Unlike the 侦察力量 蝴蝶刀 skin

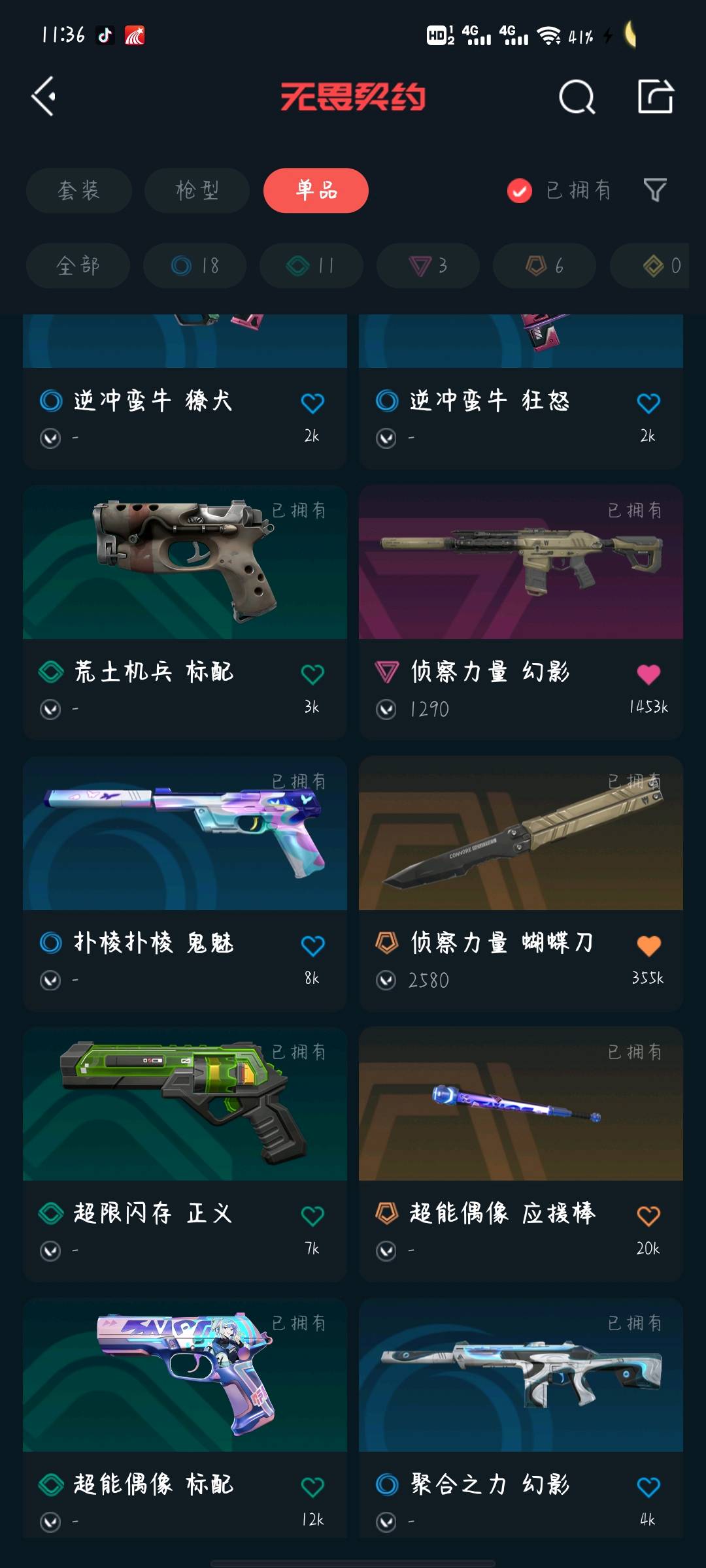[648, 945]
